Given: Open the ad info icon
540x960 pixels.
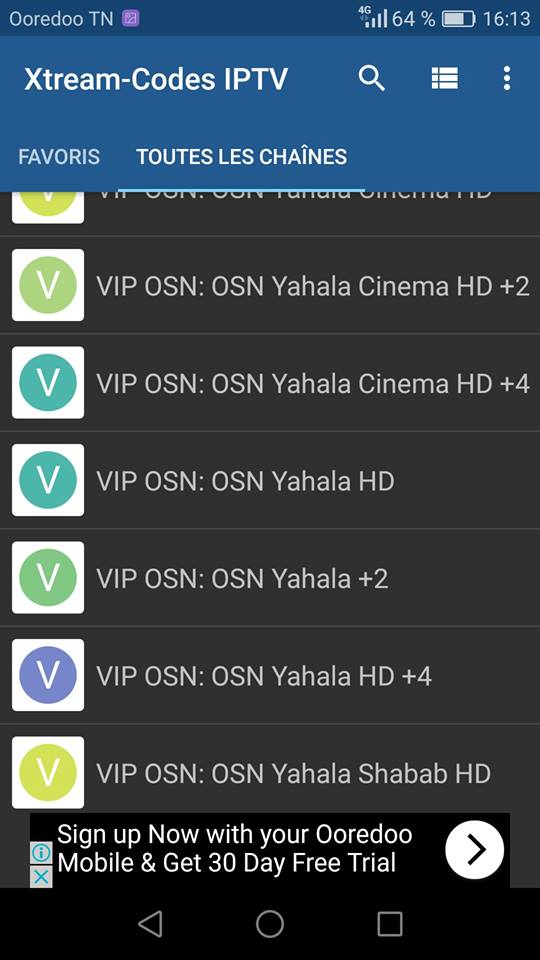Looking at the screenshot, I should (x=41, y=852).
